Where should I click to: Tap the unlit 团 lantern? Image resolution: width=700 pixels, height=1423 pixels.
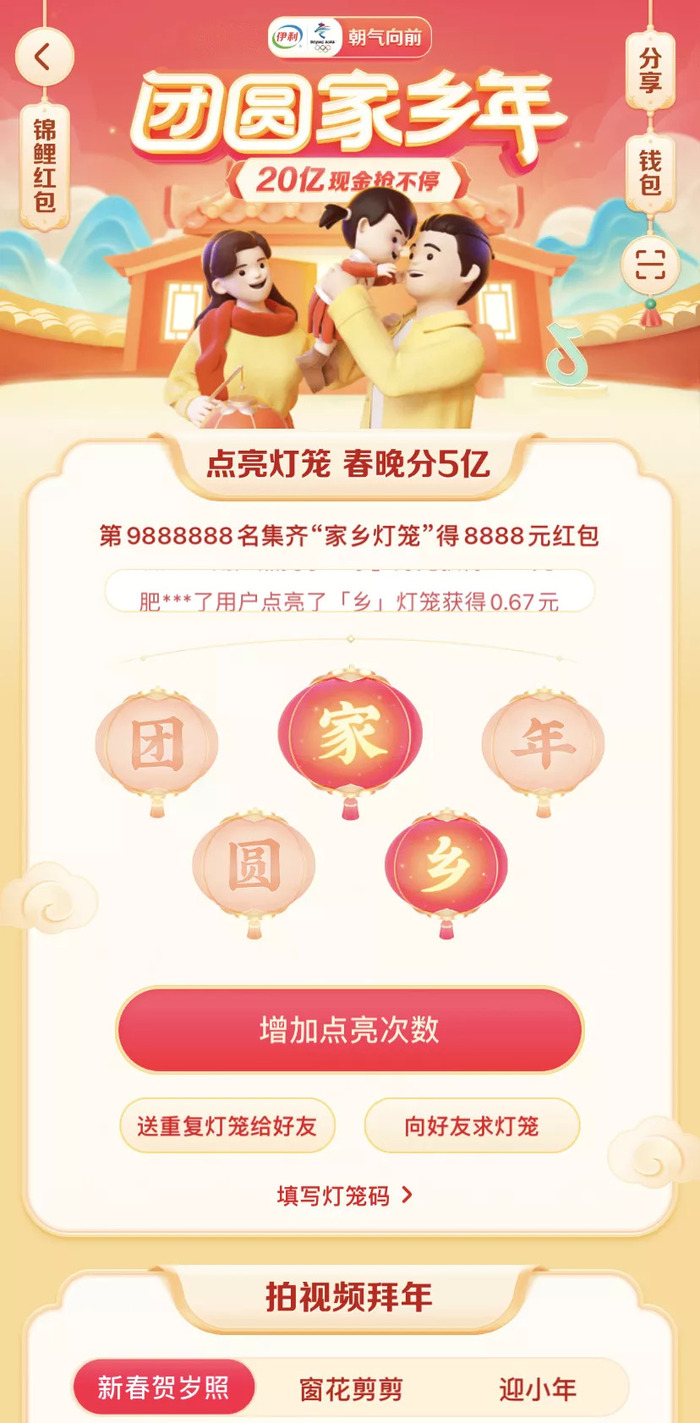[157, 745]
